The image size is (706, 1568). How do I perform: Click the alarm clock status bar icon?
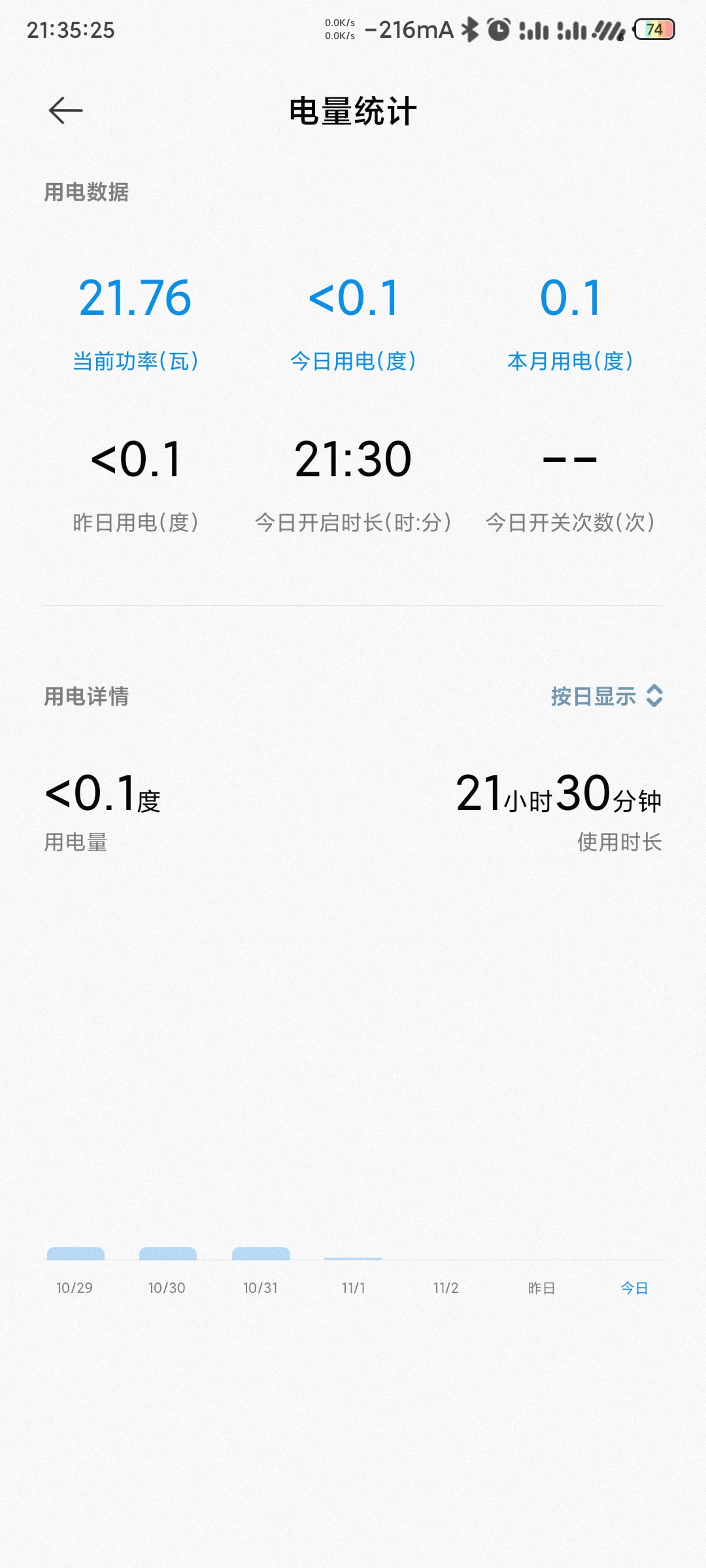tap(498, 29)
